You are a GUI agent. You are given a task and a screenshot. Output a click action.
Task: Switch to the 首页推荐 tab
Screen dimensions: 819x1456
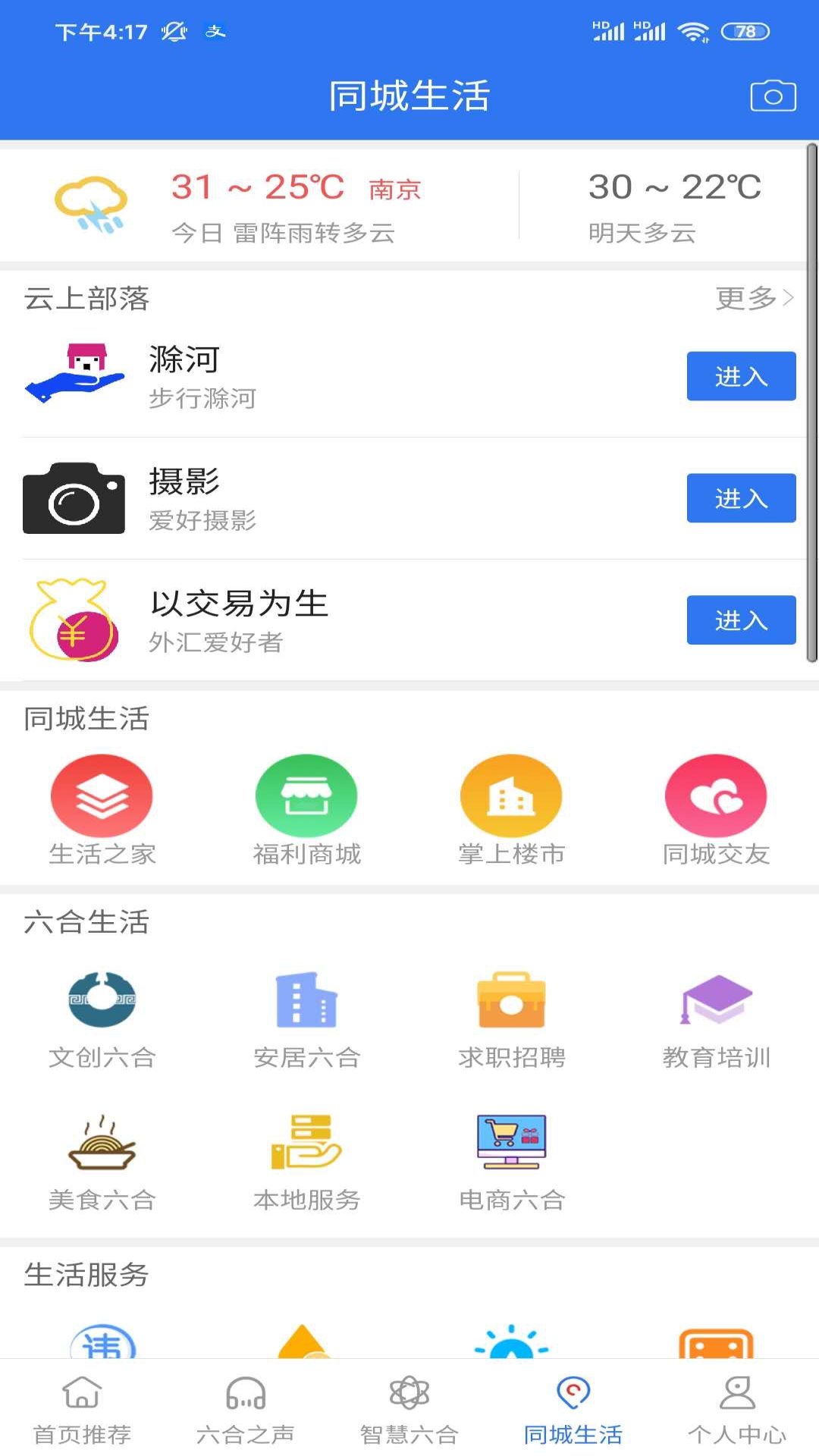pos(80,1410)
